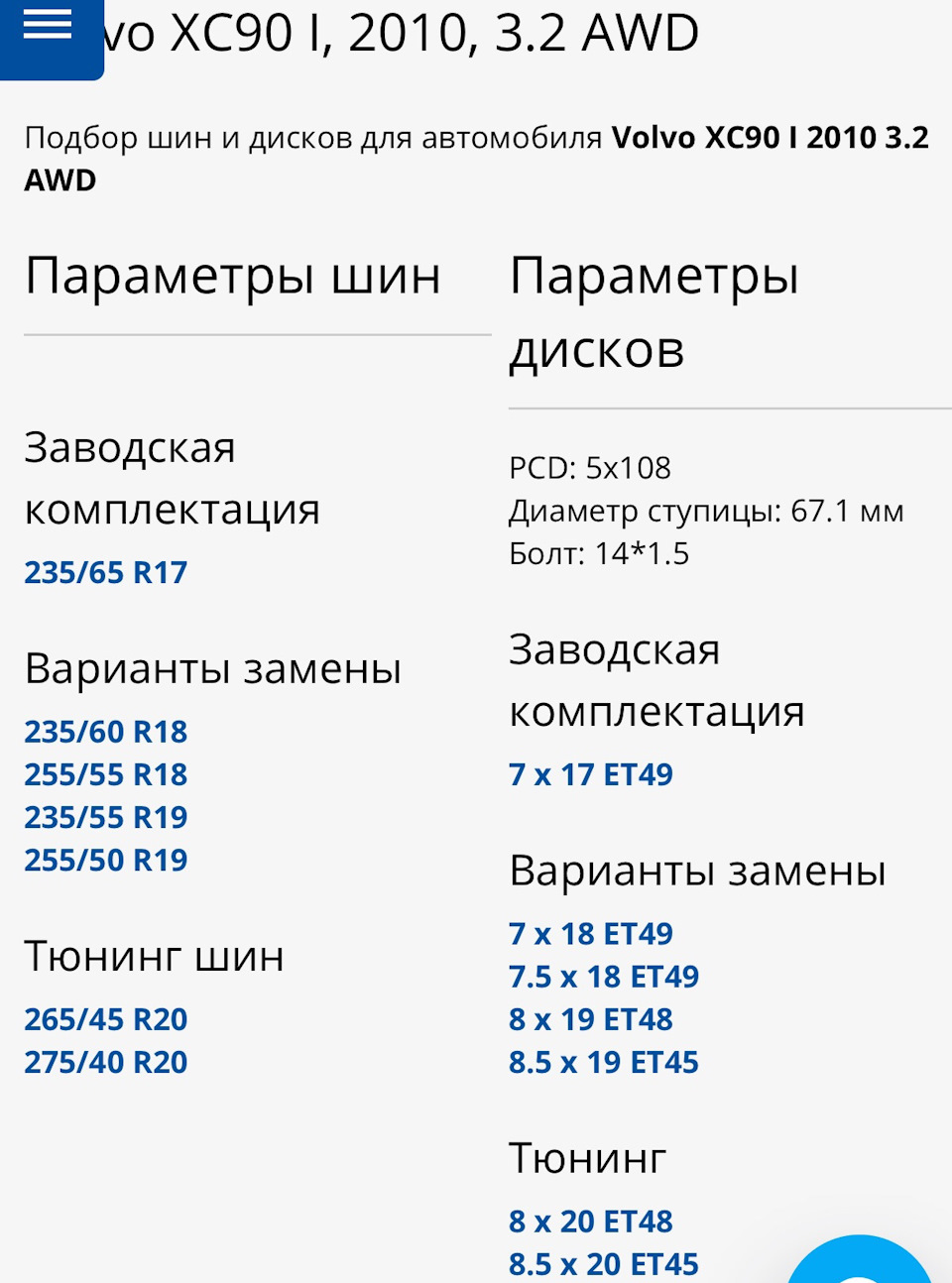Viewport: 952px width, 1283px height.
Task: Open wheel size 8 x 19 ET48
Action: [591, 1019]
